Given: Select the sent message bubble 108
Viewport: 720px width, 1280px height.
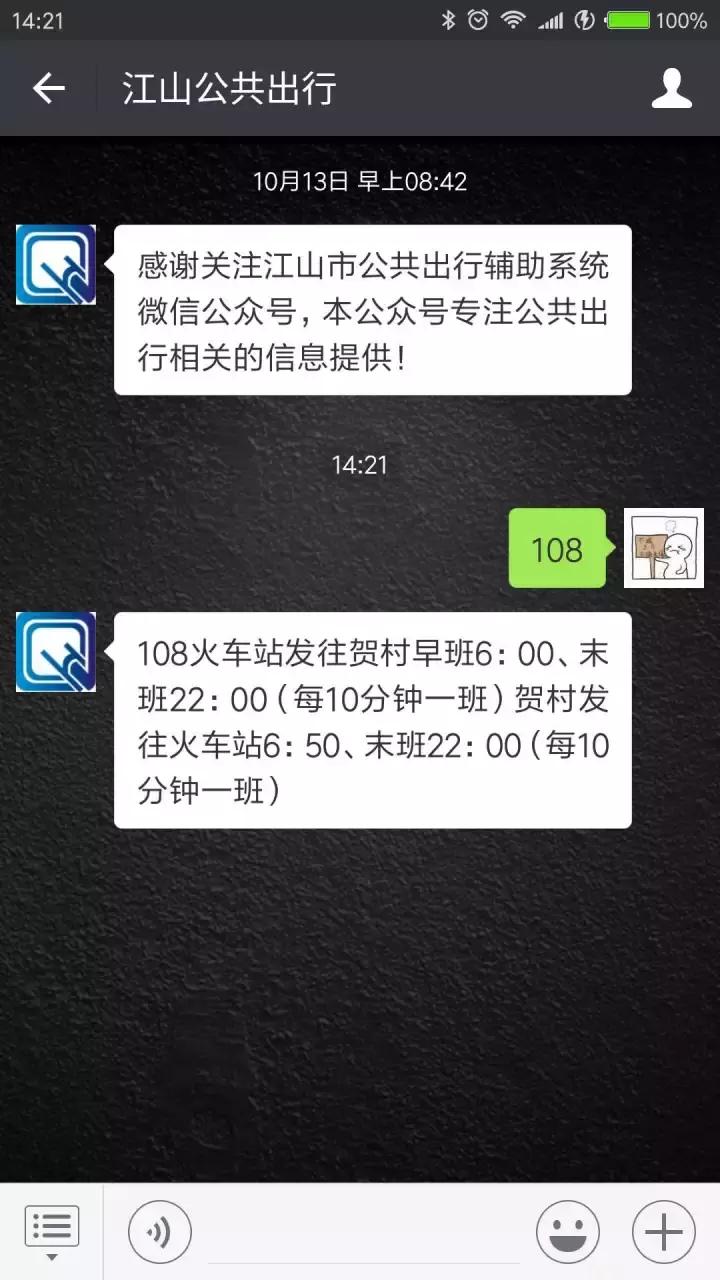Looking at the screenshot, I should pos(557,548).
